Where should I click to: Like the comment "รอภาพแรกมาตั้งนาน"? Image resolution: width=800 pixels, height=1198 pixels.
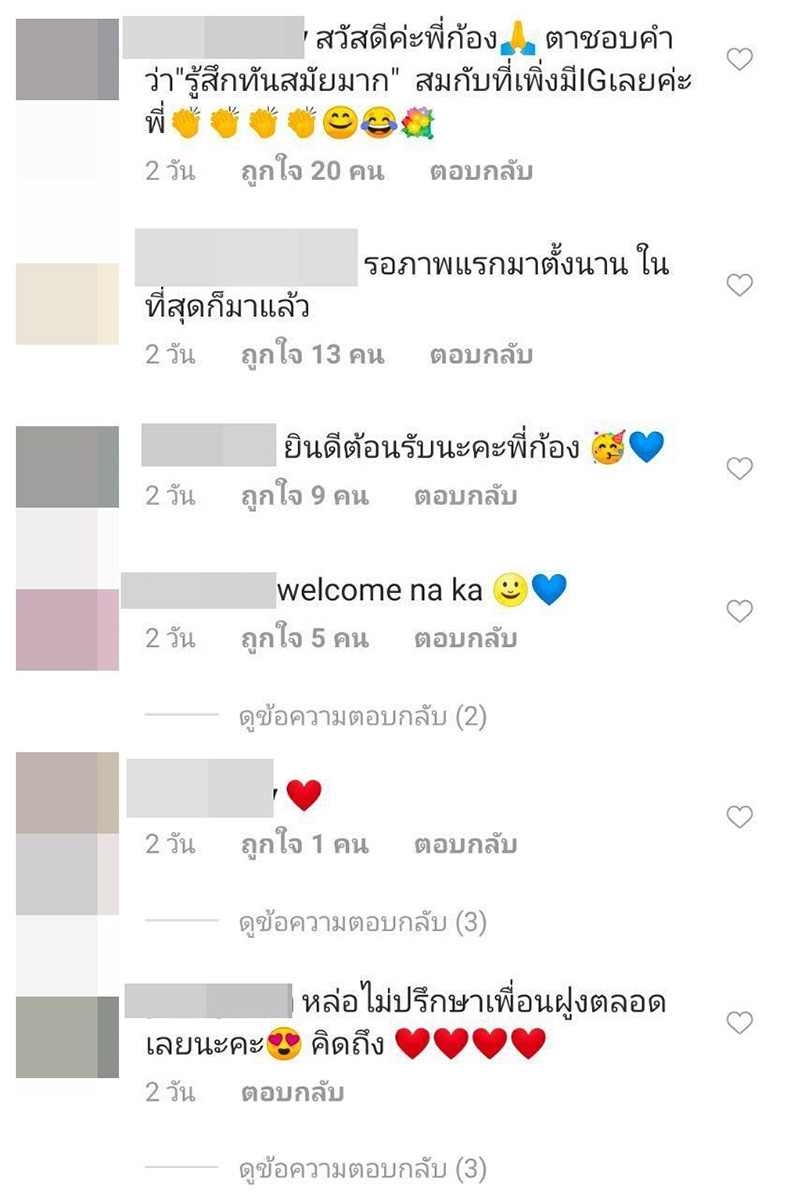(x=739, y=286)
